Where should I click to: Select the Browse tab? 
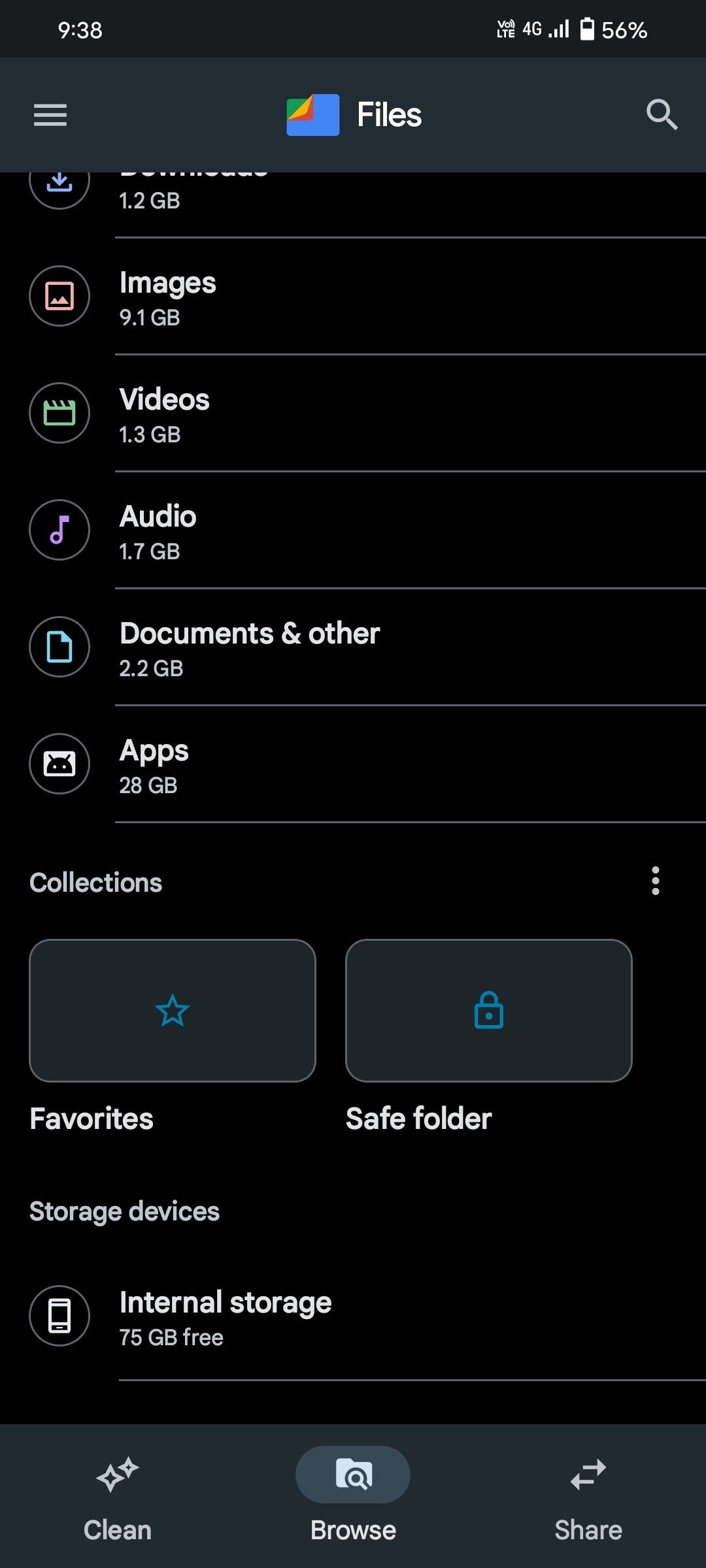coord(353,1495)
